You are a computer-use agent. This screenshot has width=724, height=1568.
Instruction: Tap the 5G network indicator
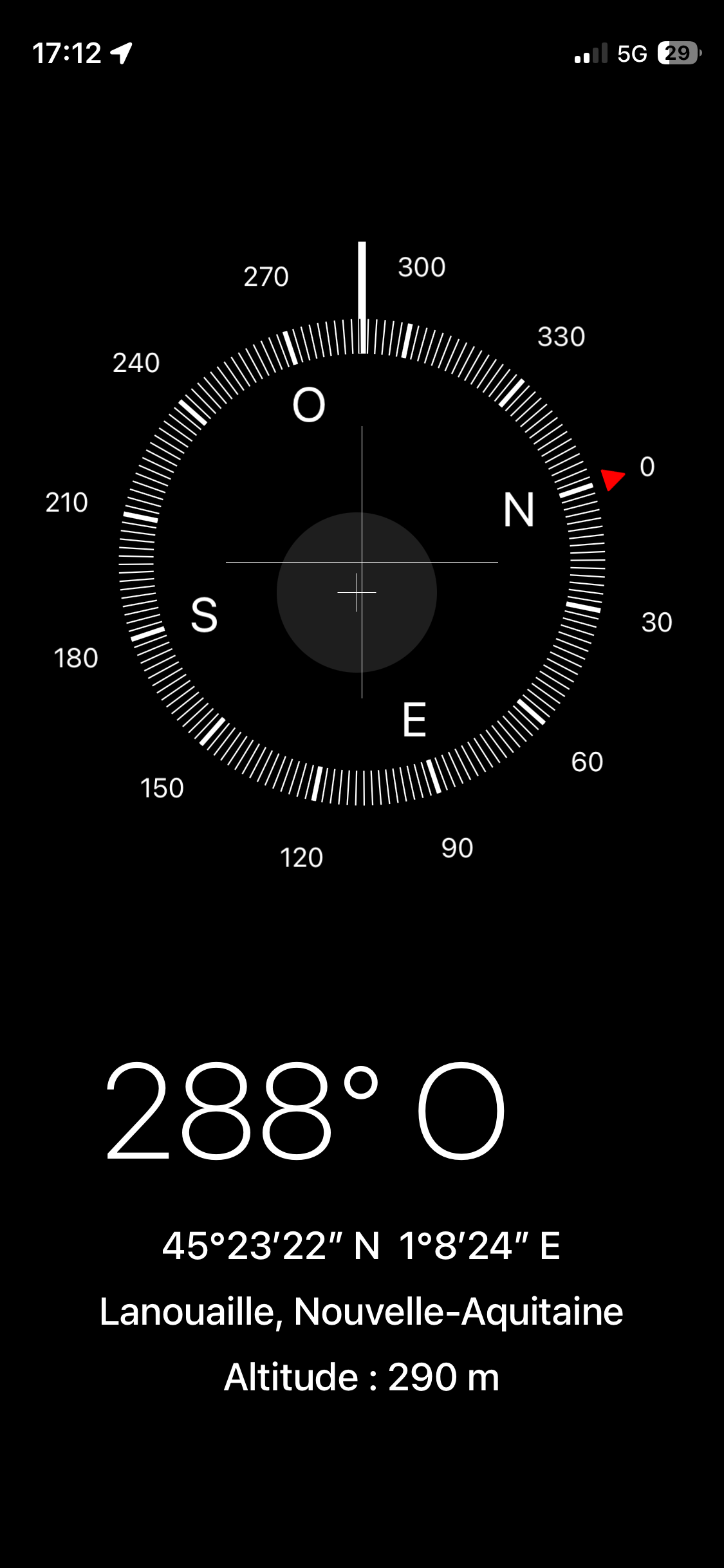click(631, 51)
